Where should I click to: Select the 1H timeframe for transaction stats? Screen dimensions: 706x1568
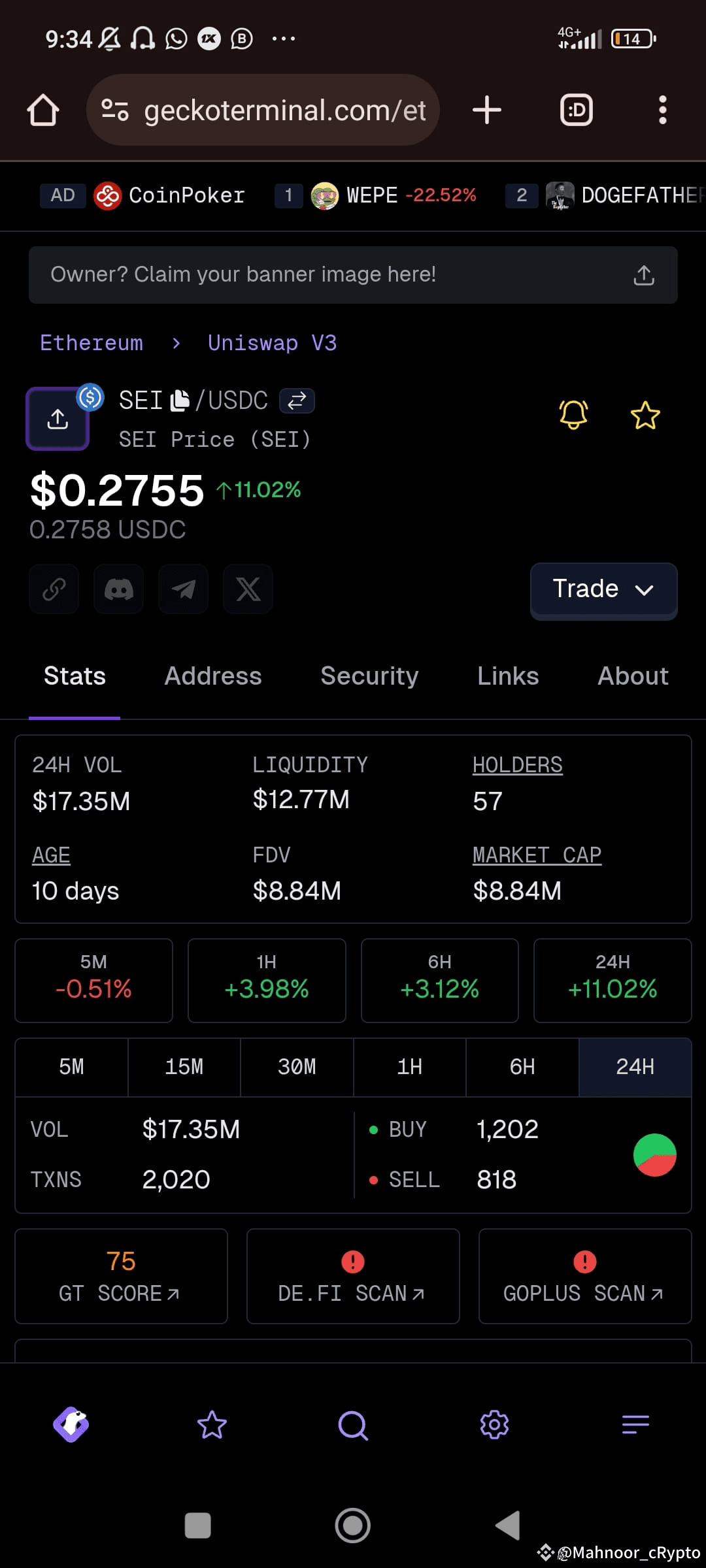409,1067
